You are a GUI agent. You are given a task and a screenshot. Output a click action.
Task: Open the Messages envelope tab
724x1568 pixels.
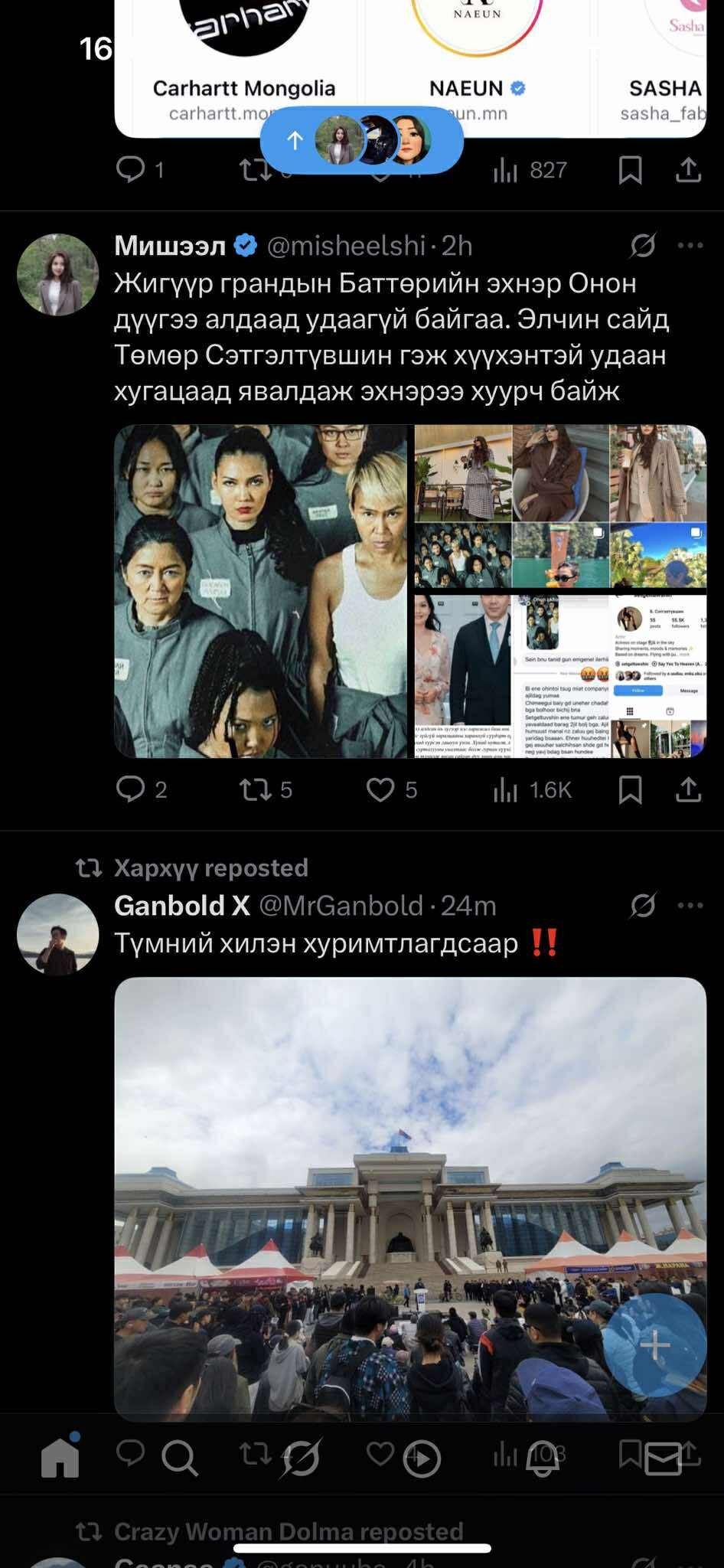click(x=663, y=1459)
